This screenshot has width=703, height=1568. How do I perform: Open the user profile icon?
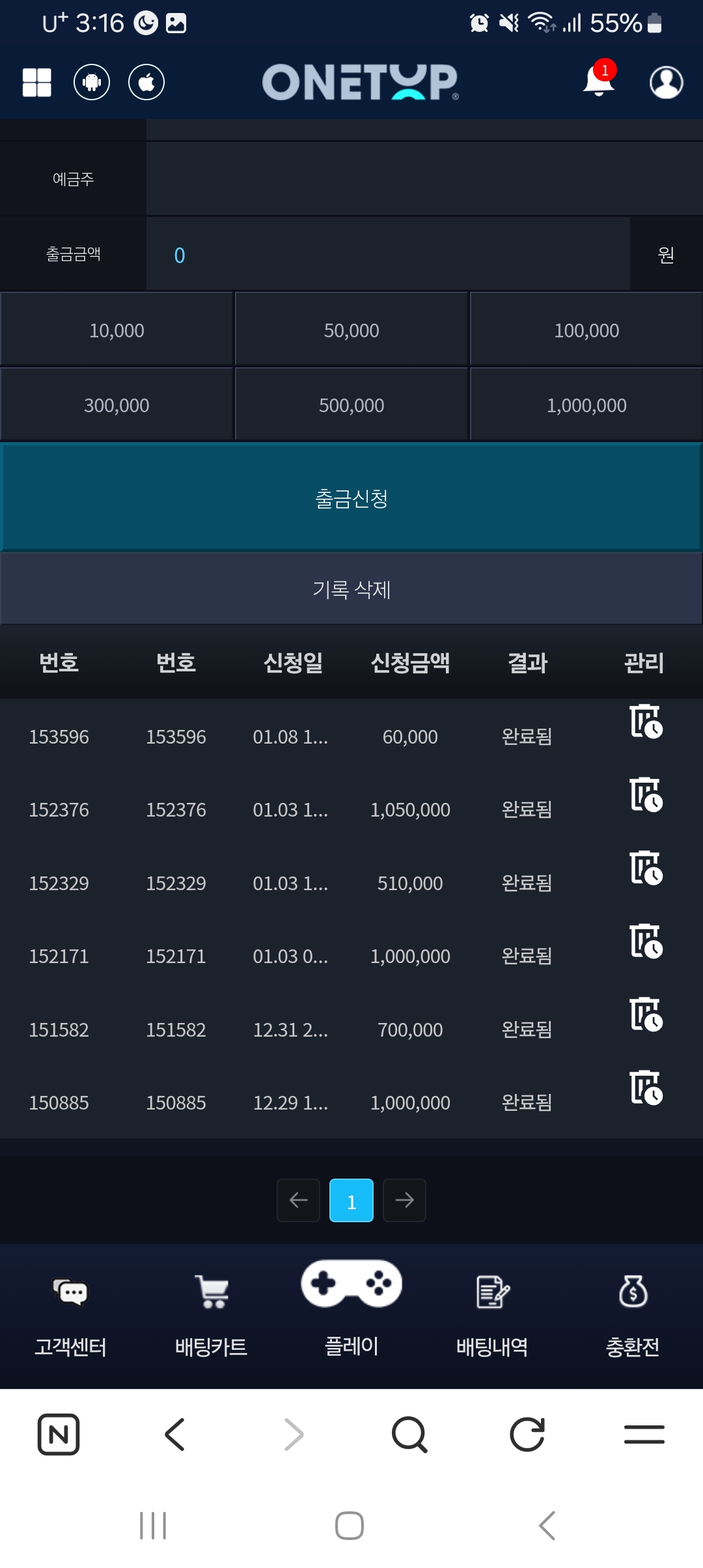(x=666, y=83)
